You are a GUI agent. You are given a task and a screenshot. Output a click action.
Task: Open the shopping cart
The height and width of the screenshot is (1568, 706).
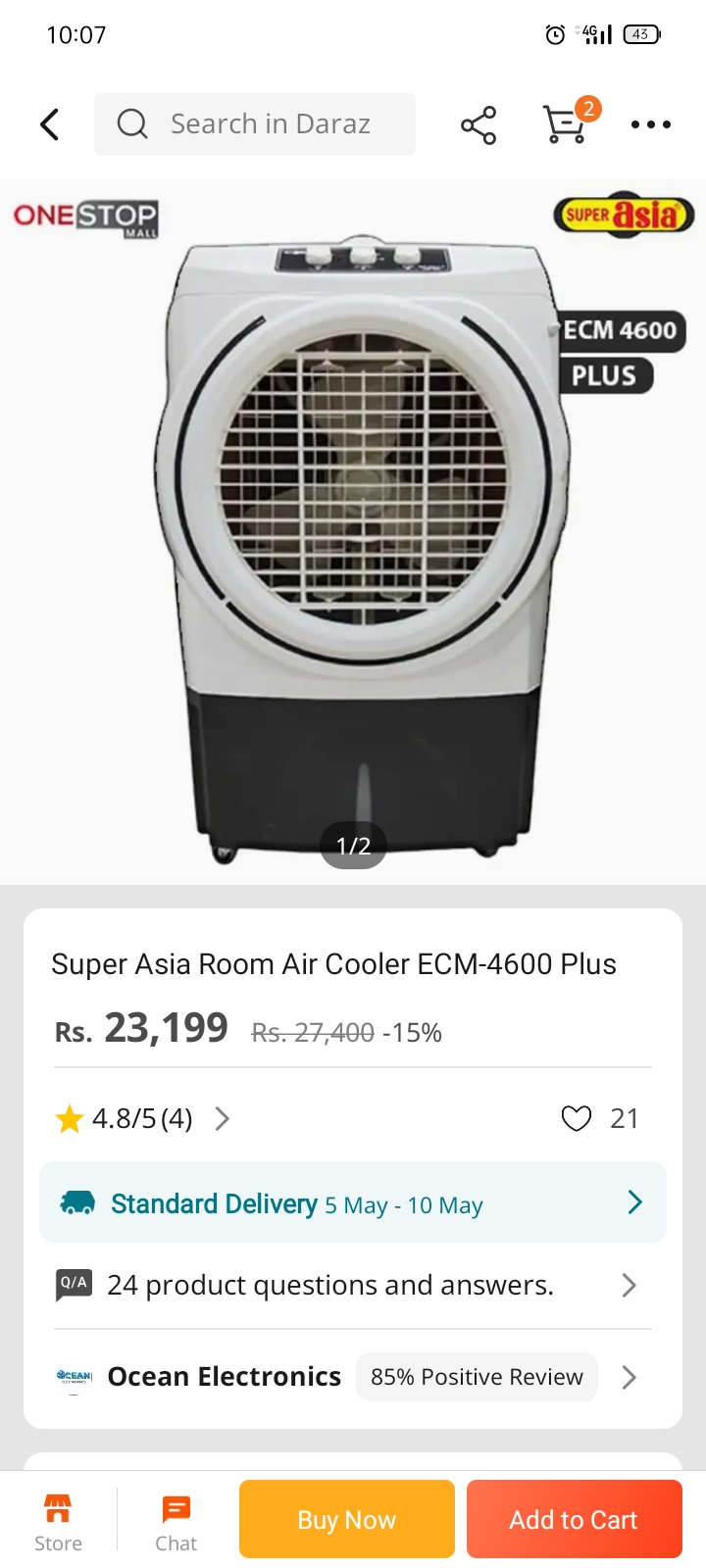tap(566, 124)
